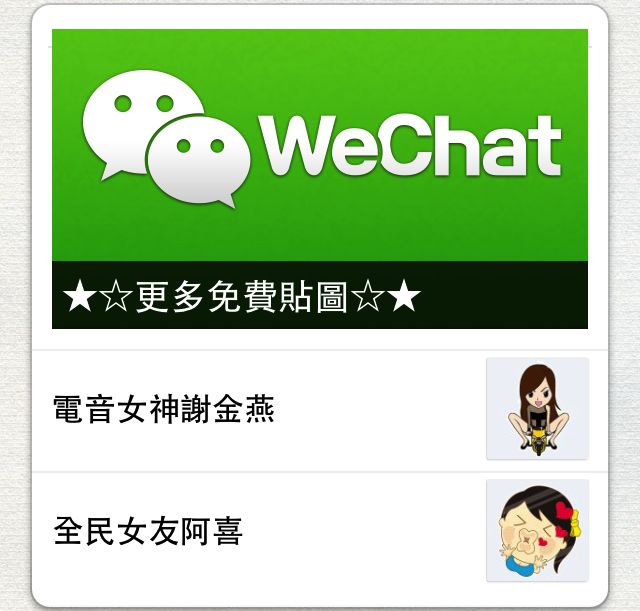Open the 全民女友阿喜 sticker article
Image resolution: width=640 pixels, height=611 pixels.
click(x=149, y=530)
